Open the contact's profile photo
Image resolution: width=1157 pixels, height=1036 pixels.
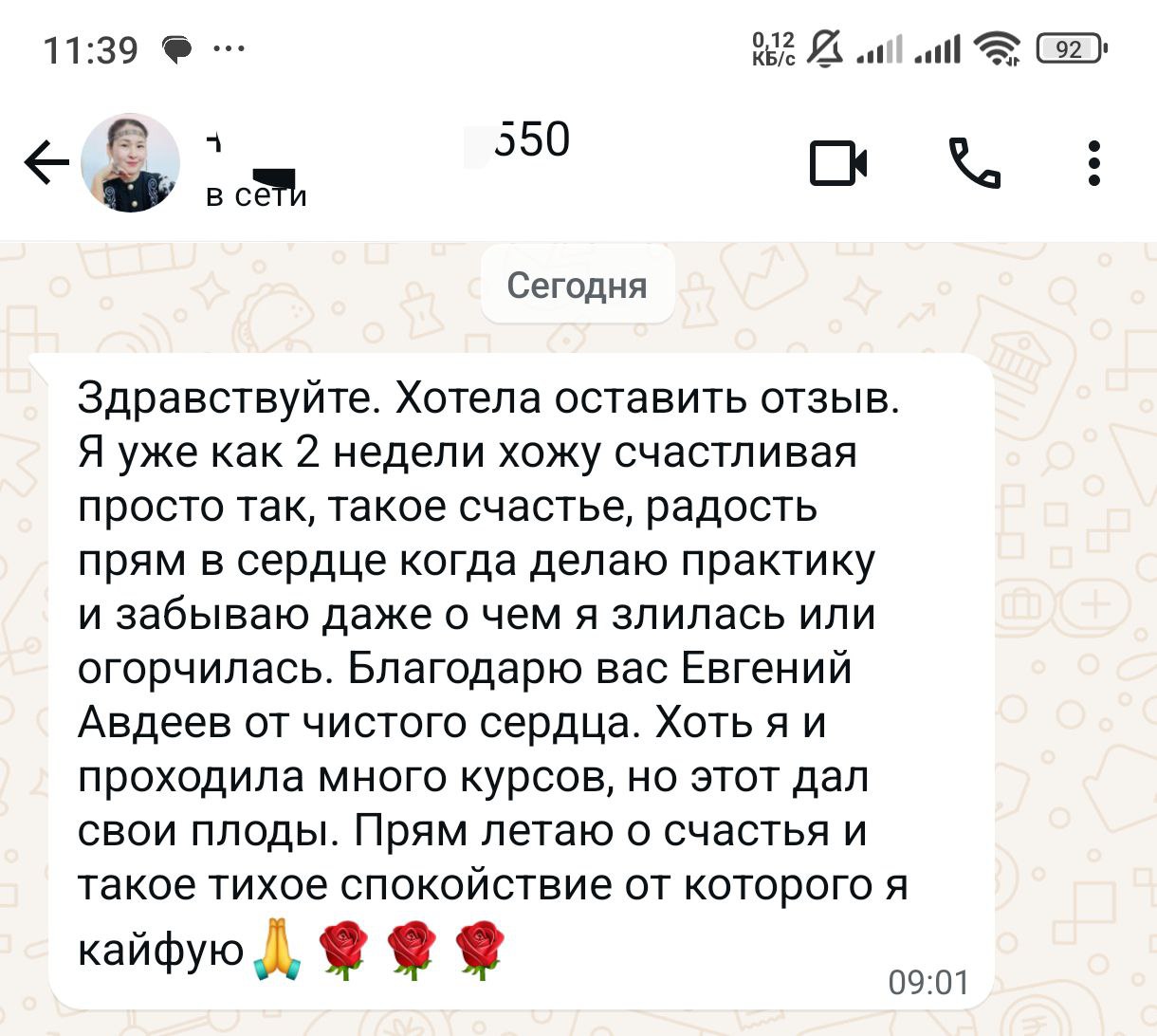pos(131,163)
